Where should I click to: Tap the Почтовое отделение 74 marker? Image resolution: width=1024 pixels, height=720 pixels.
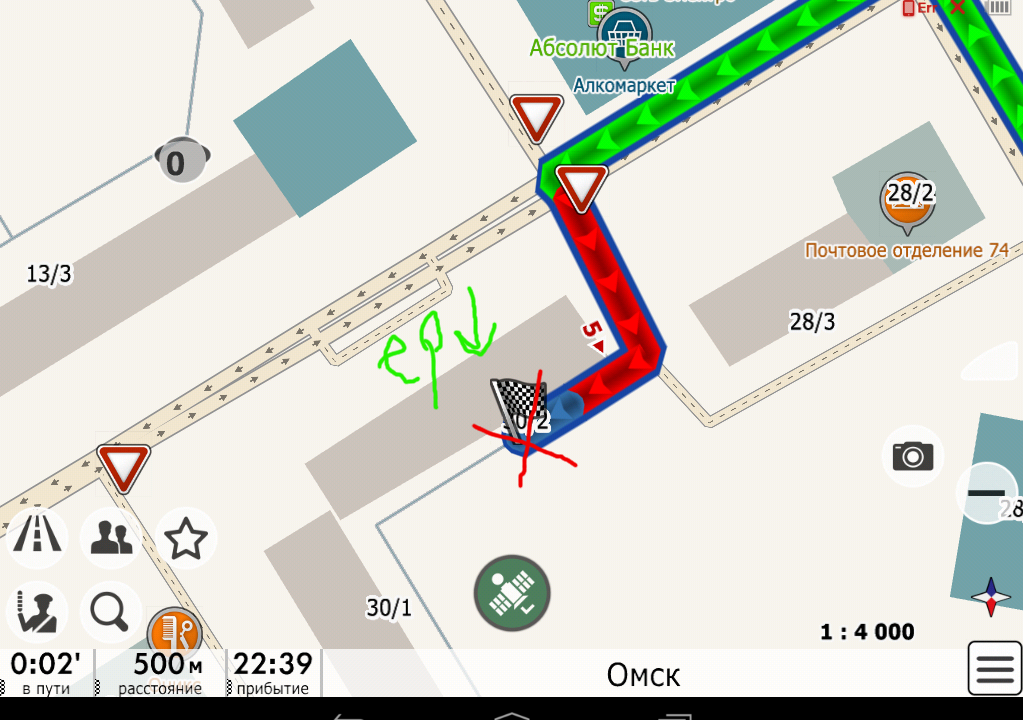(908, 203)
